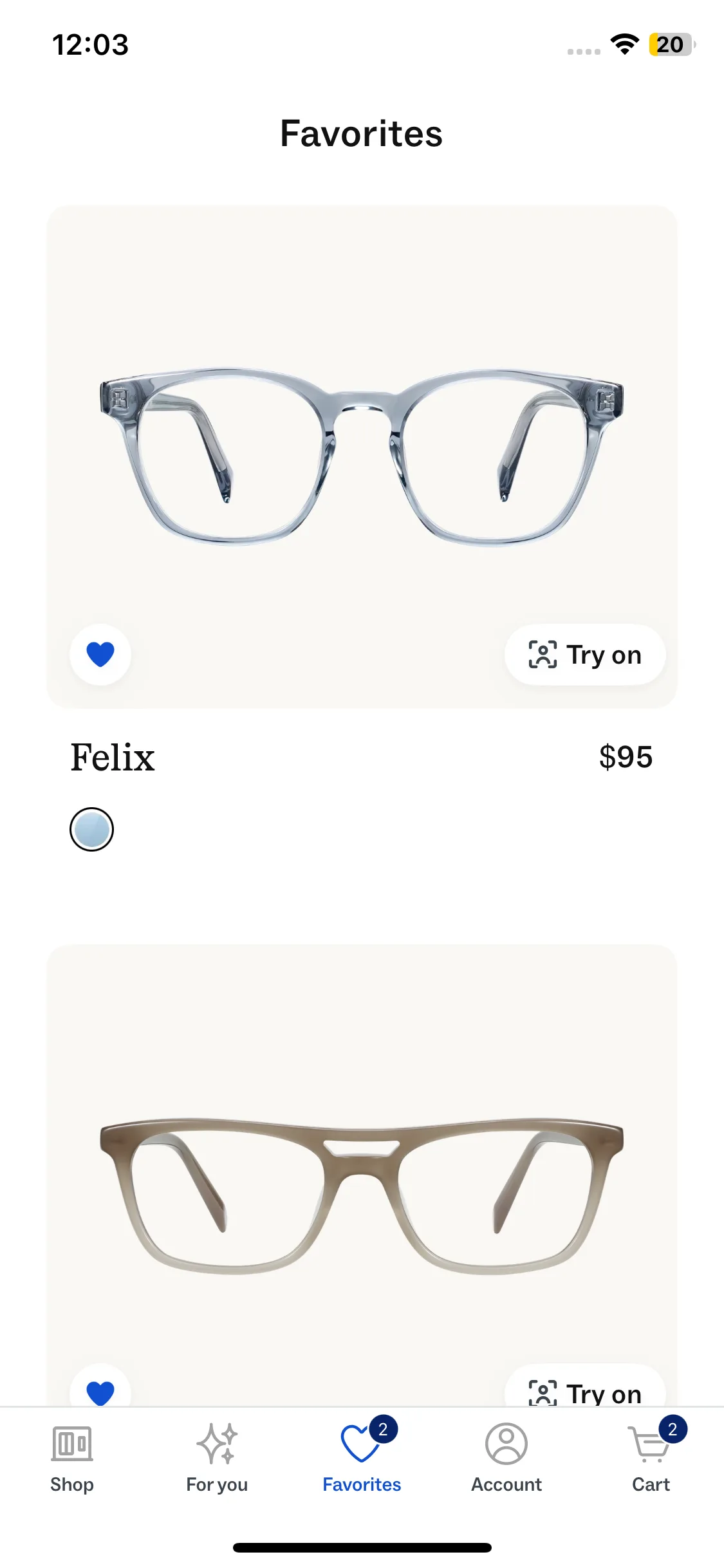Select the Favorites tab
The image size is (724, 1568).
(x=362, y=1457)
